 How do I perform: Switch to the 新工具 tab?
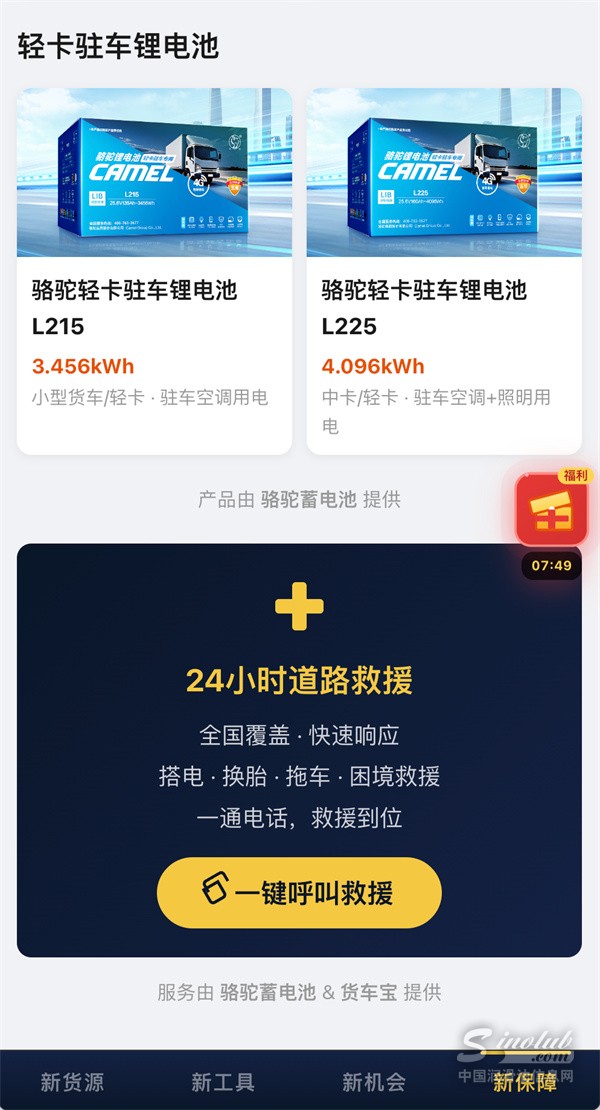pos(223,1082)
